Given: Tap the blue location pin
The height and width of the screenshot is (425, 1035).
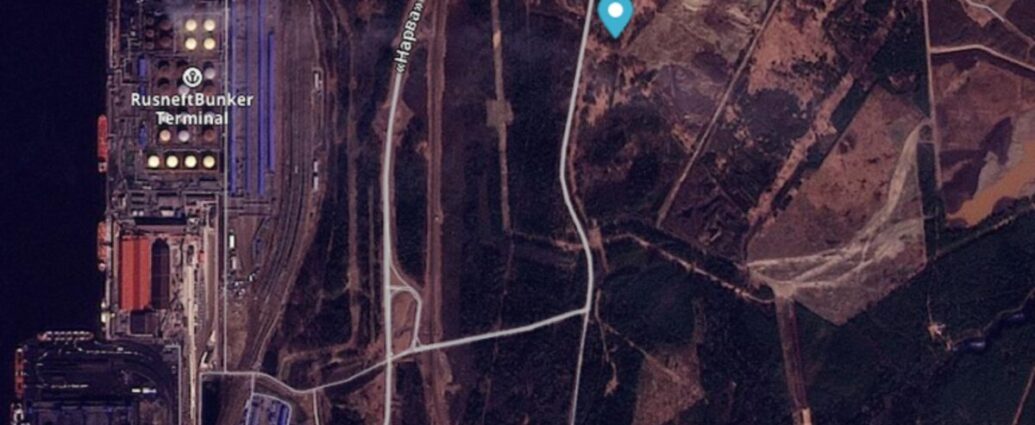Looking at the screenshot, I should (614, 16).
